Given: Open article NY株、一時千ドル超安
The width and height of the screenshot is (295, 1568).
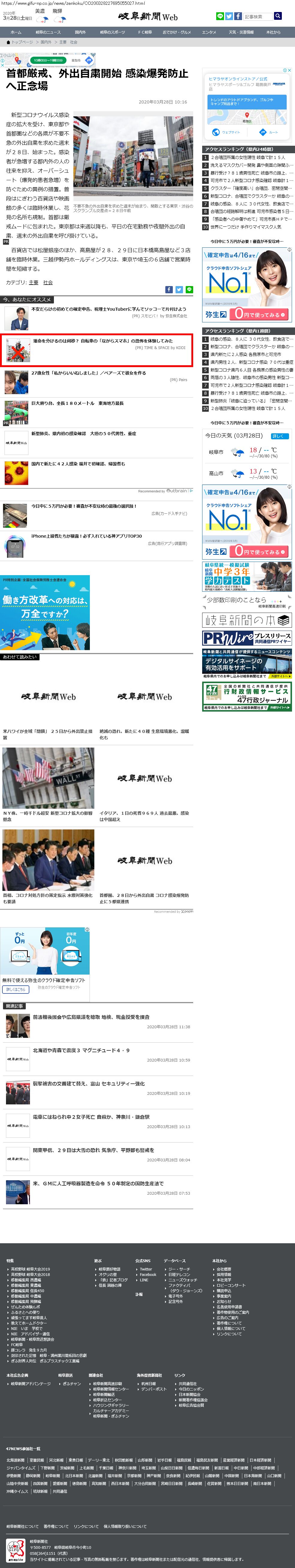Looking at the screenshot, I should tap(48, 815).
